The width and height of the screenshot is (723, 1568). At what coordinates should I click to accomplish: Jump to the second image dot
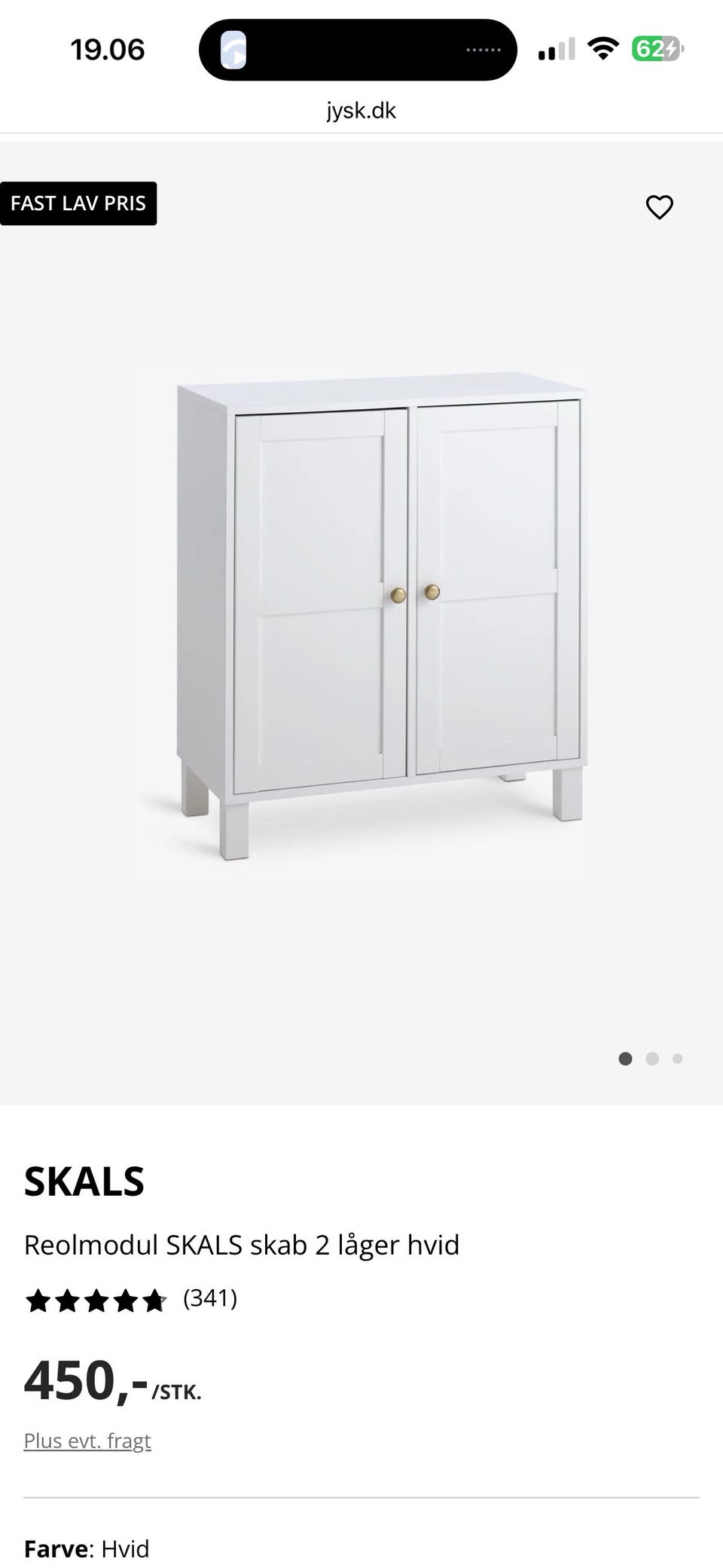[652, 1059]
